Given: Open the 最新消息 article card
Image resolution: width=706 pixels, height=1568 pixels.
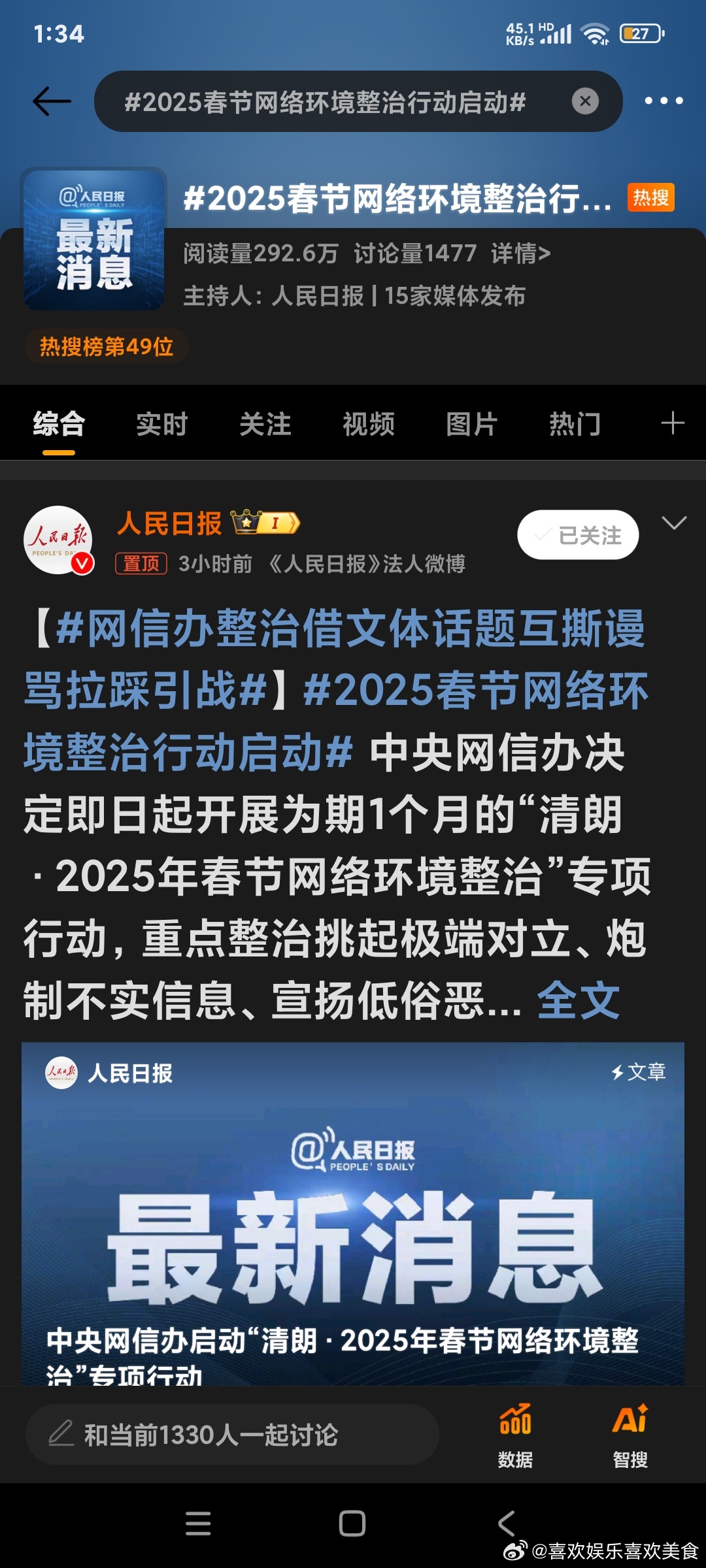Looking at the screenshot, I should click(x=353, y=1213).
